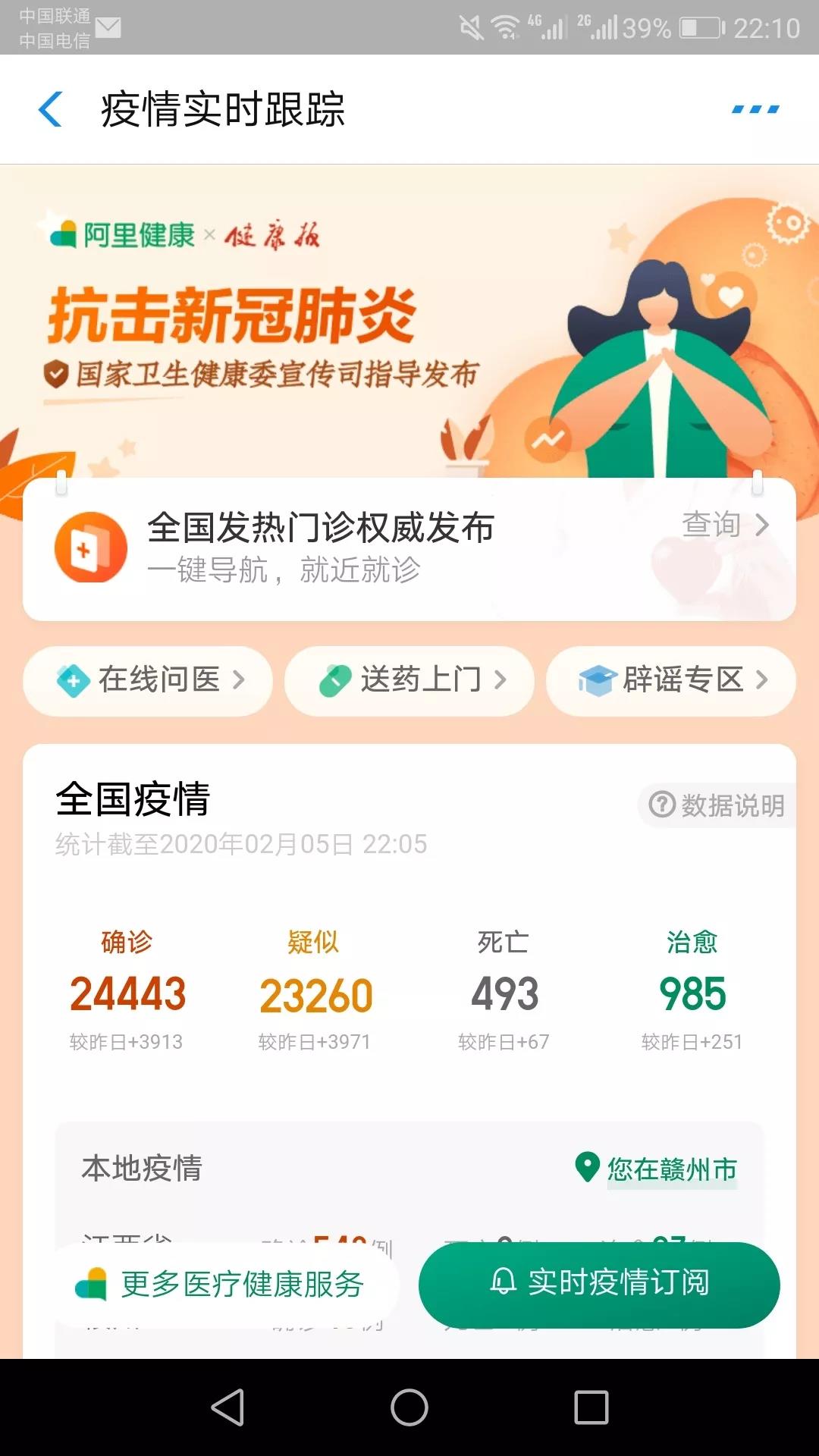Open the three-dot overflow menu
Viewport: 819px width, 1456px height.
point(755,109)
